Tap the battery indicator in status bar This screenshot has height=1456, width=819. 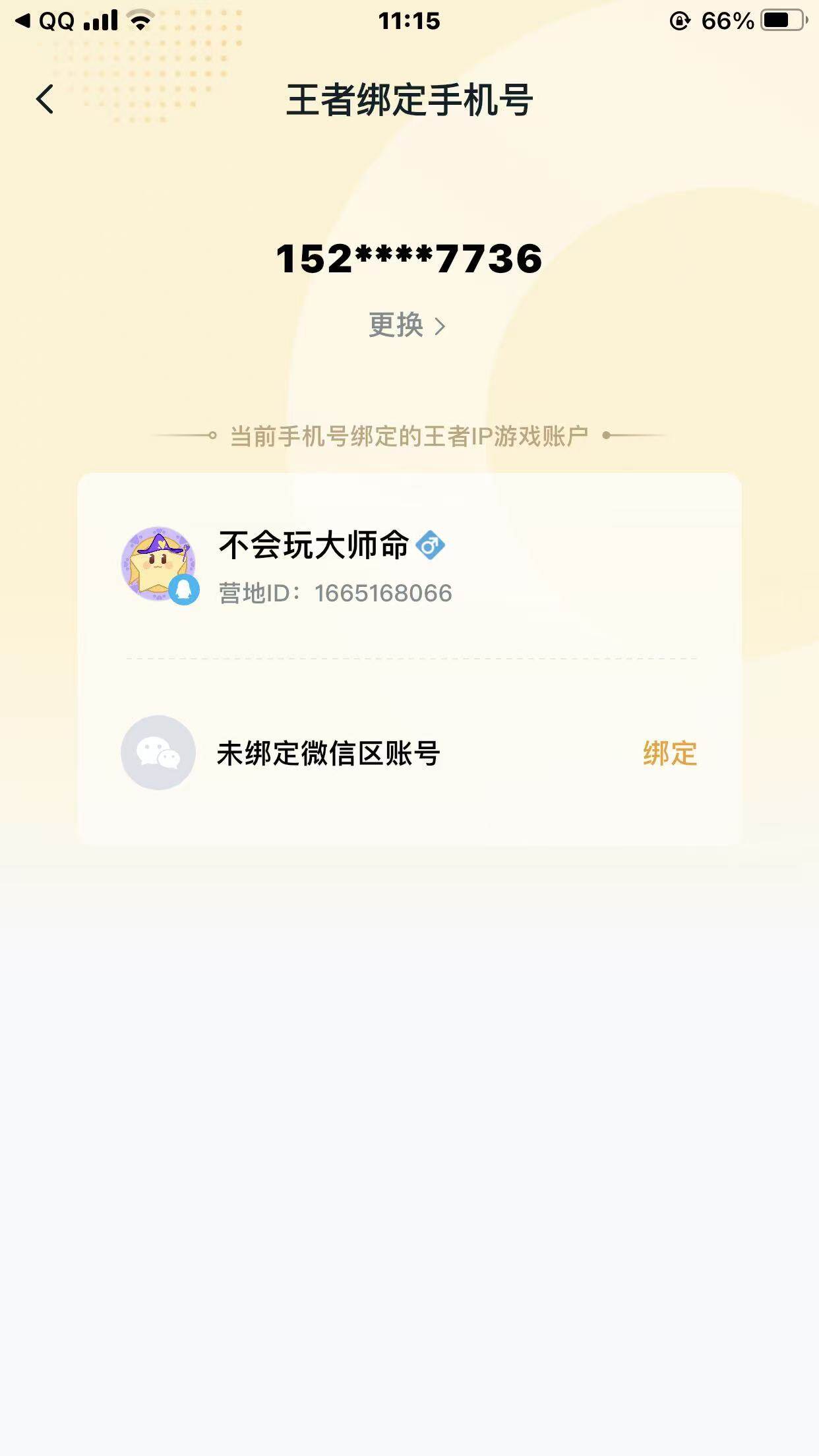point(777,20)
